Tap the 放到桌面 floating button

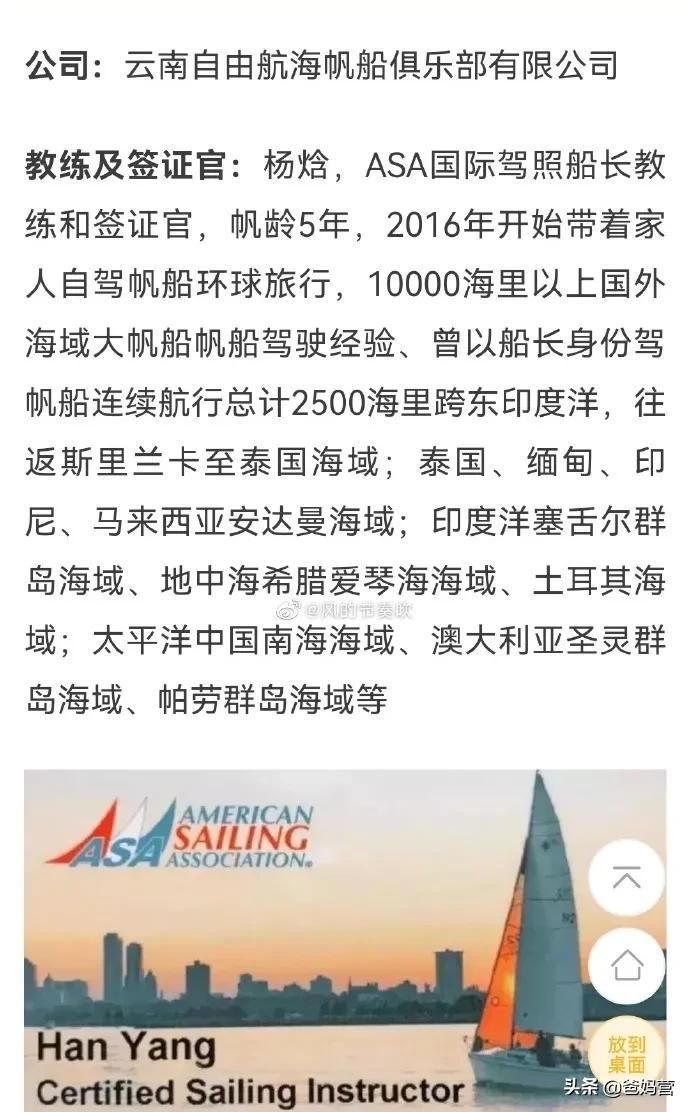[626, 1052]
